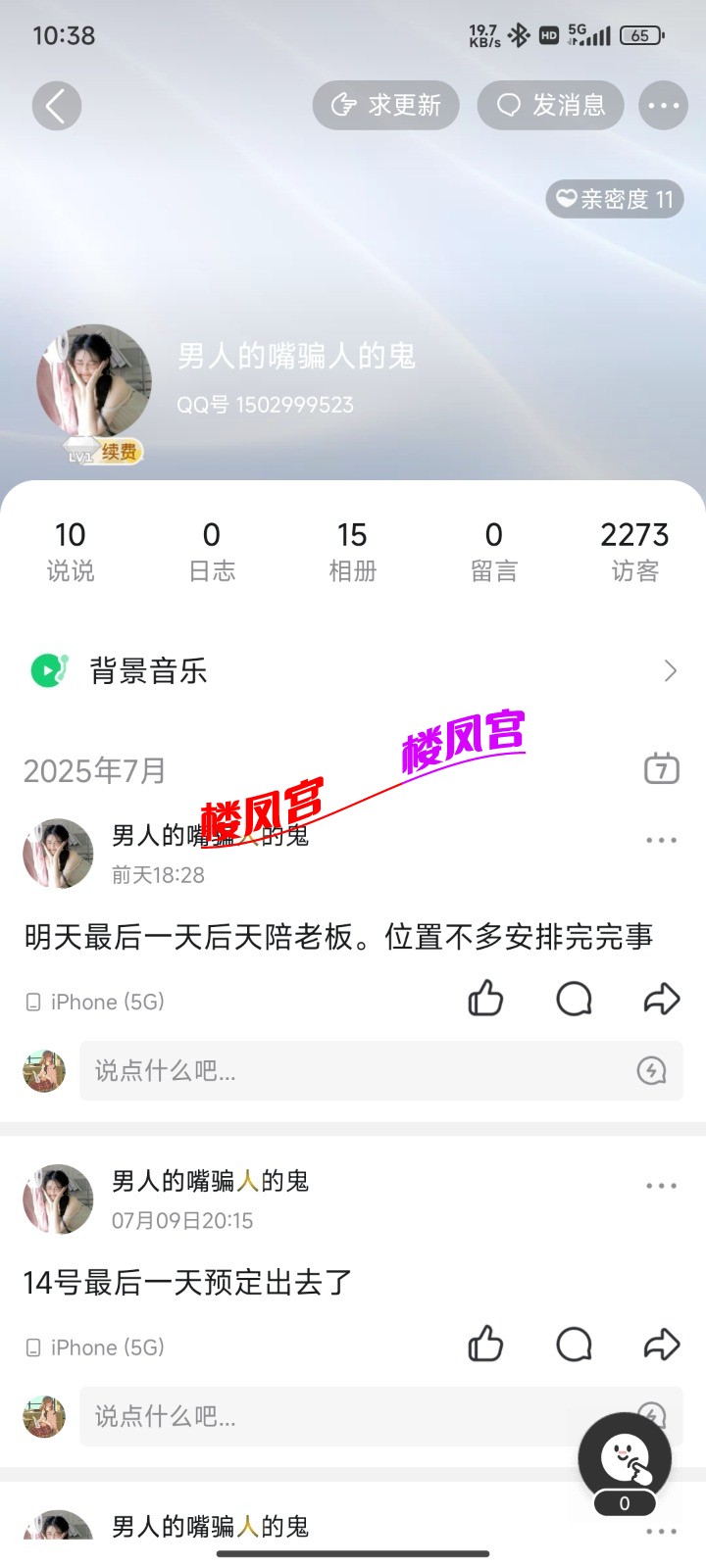706x1568 pixels.
Task: Open the top overflow menu
Action: (x=663, y=106)
